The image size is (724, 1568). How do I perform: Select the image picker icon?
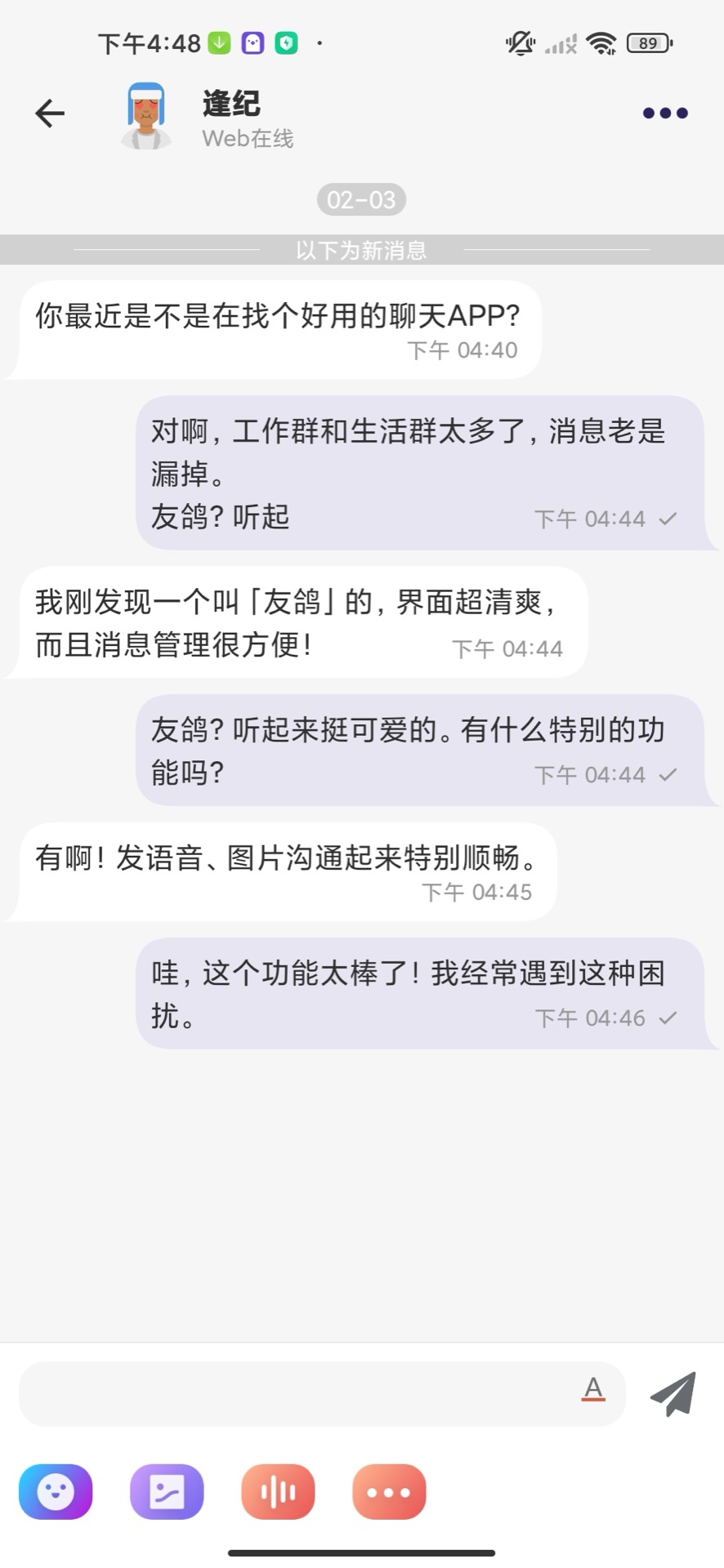coord(167,1491)
